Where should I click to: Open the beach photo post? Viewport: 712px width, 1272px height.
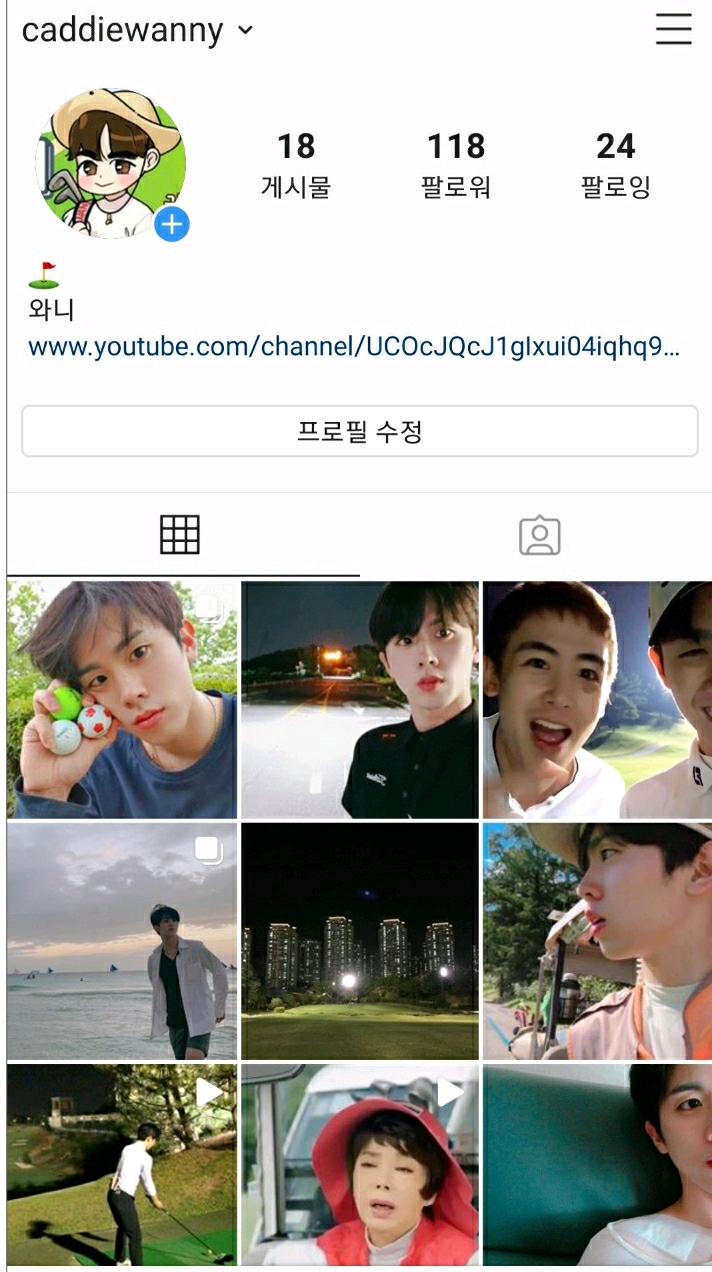click(122, 941)
